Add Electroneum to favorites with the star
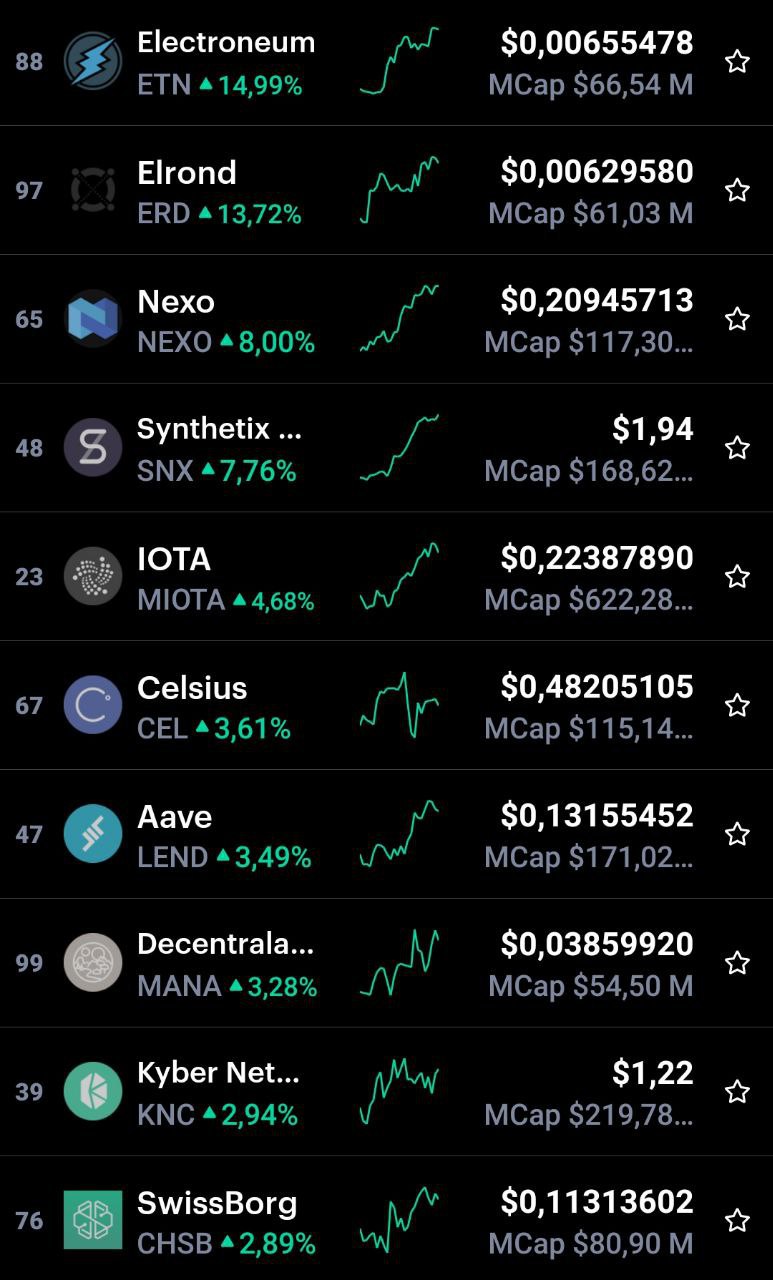773x1280 pixels. click(x=737, y=62)
